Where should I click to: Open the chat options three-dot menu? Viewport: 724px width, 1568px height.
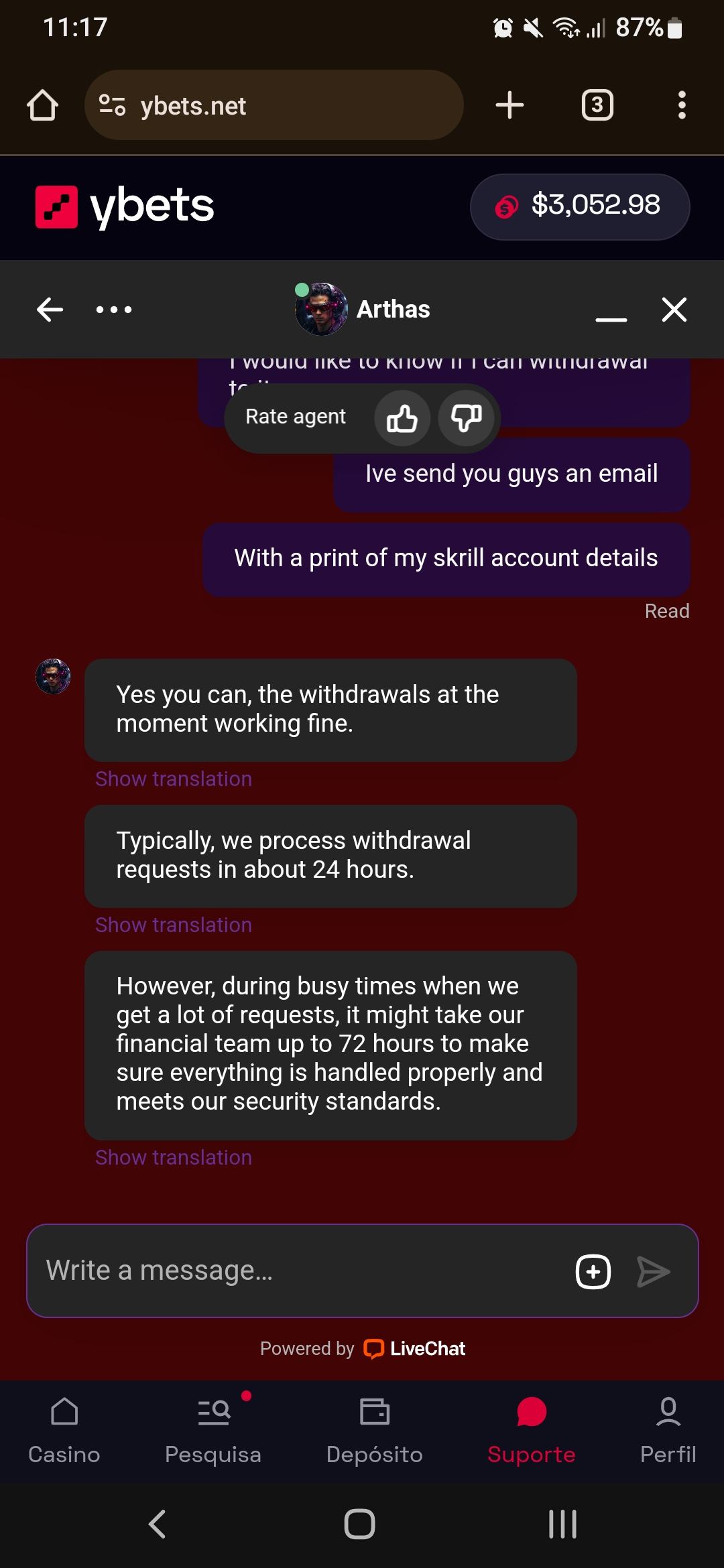(x=113, y=310)
